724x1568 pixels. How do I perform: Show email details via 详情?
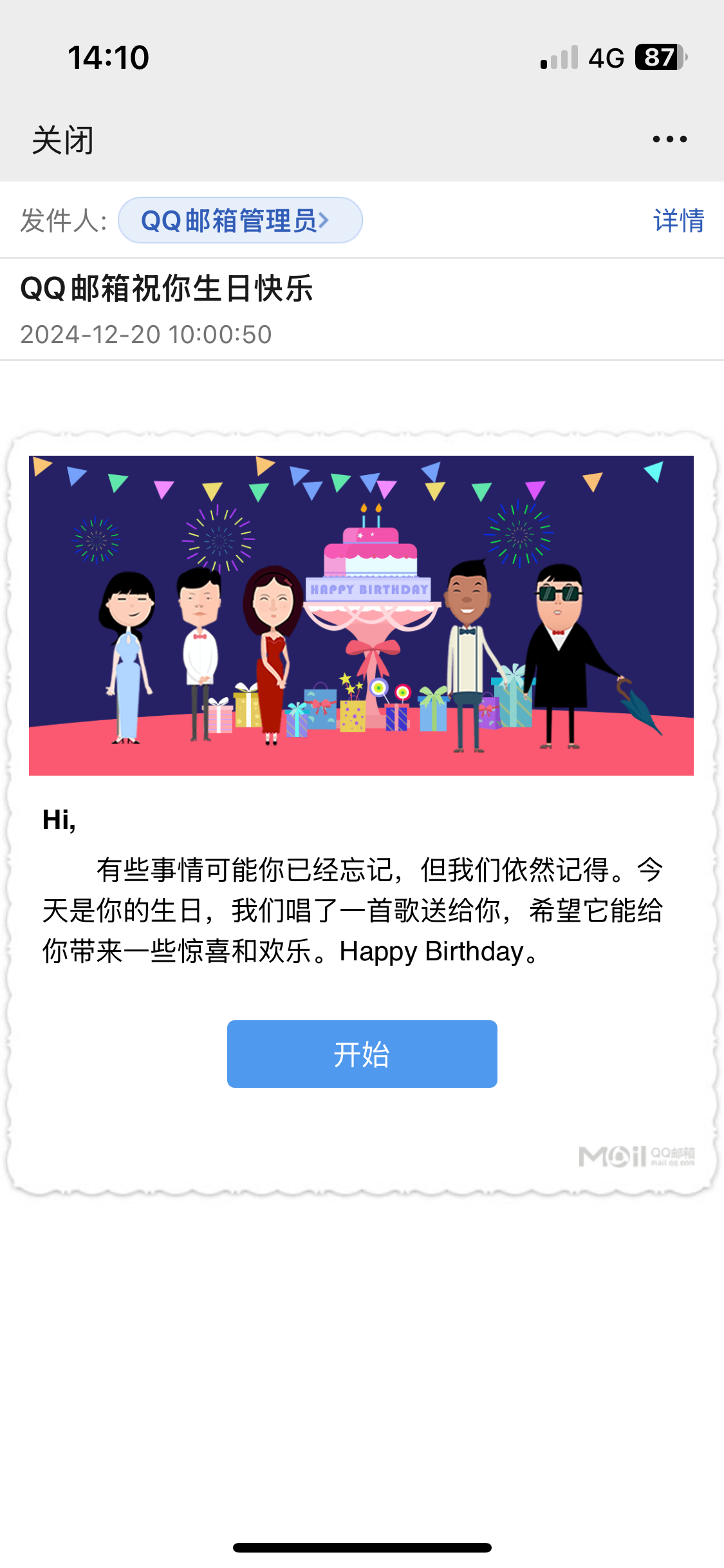pos(678,220)
